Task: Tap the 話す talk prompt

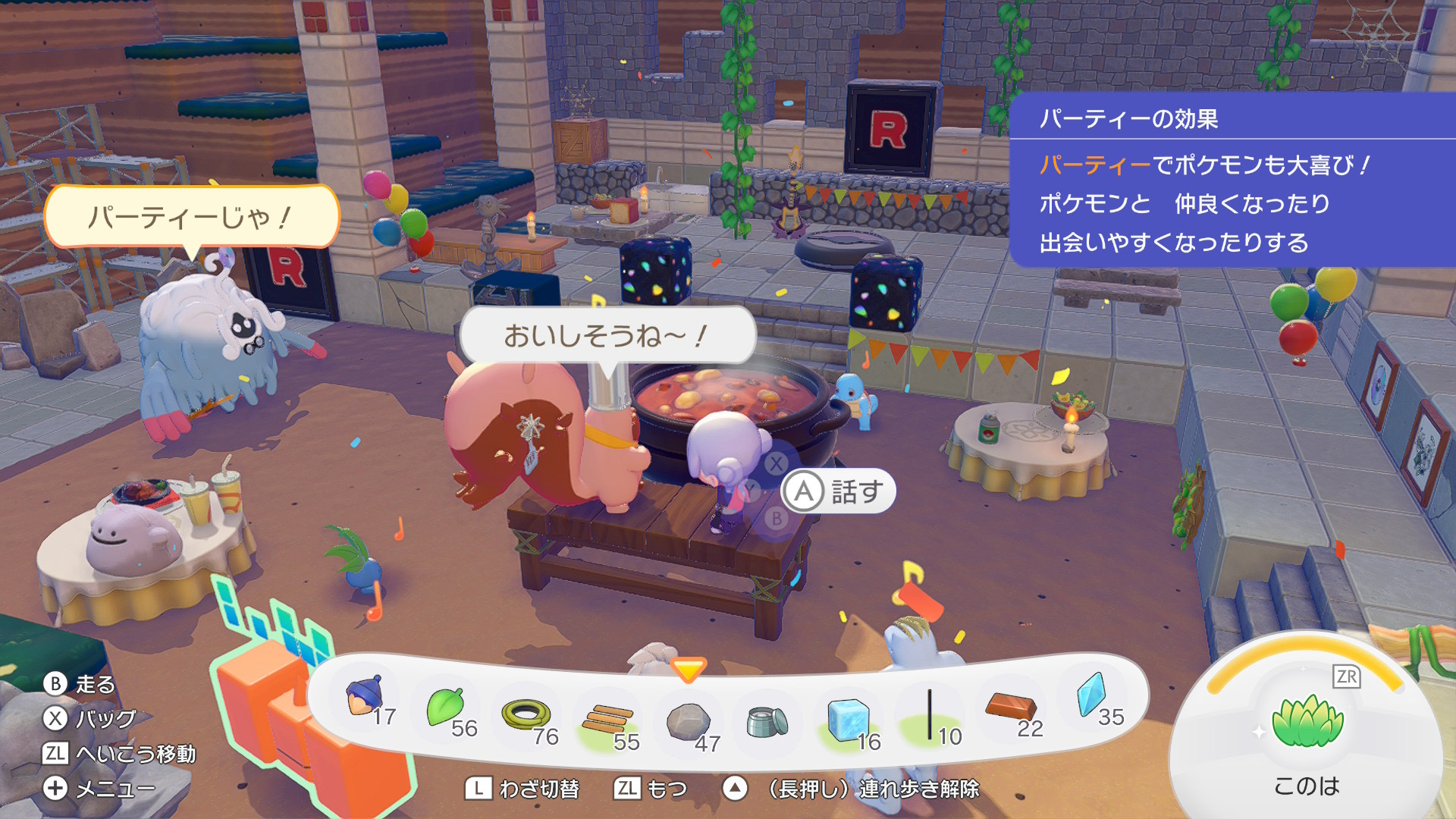Action: click(x=839, y=491)
